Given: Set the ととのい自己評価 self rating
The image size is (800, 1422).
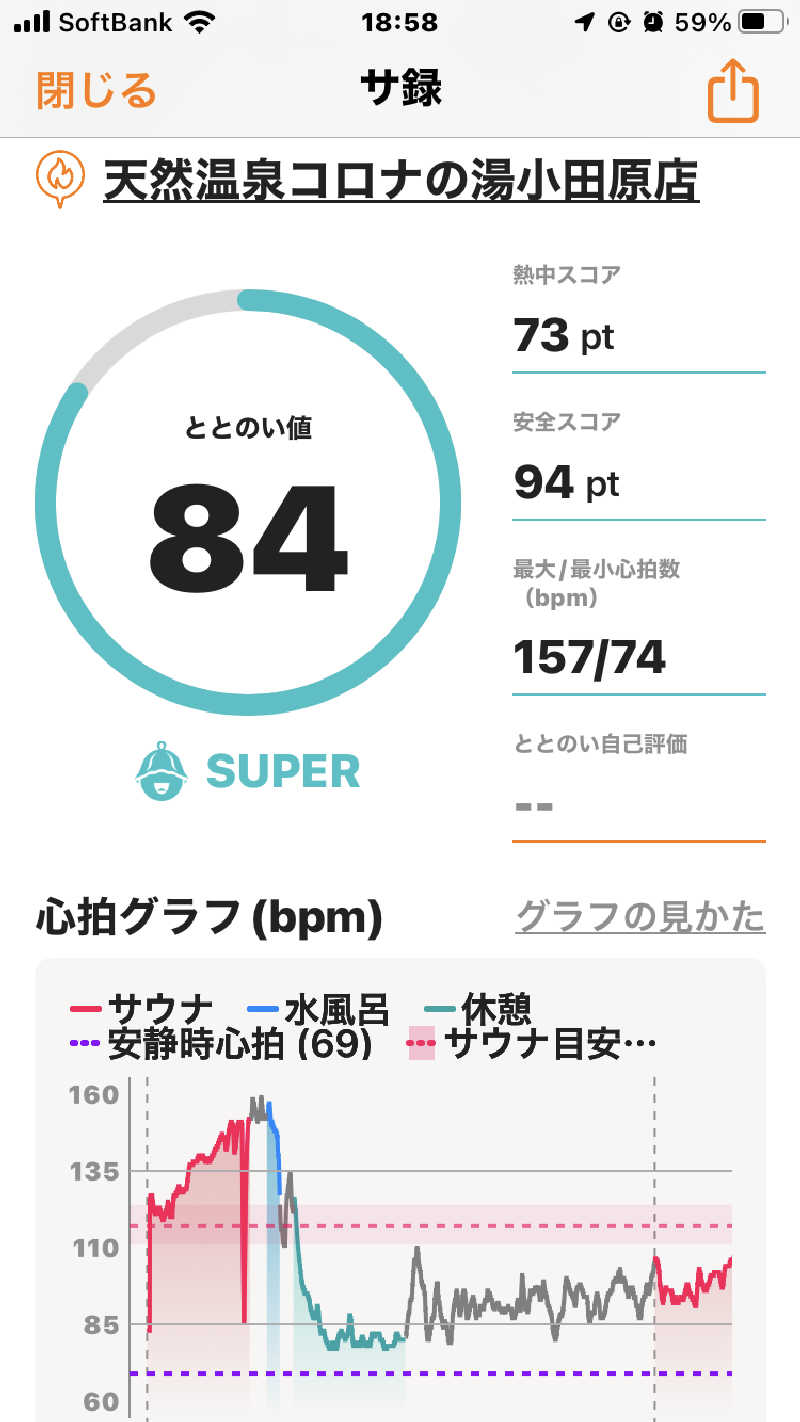Looking at the screenshot, I should [638, 803].
